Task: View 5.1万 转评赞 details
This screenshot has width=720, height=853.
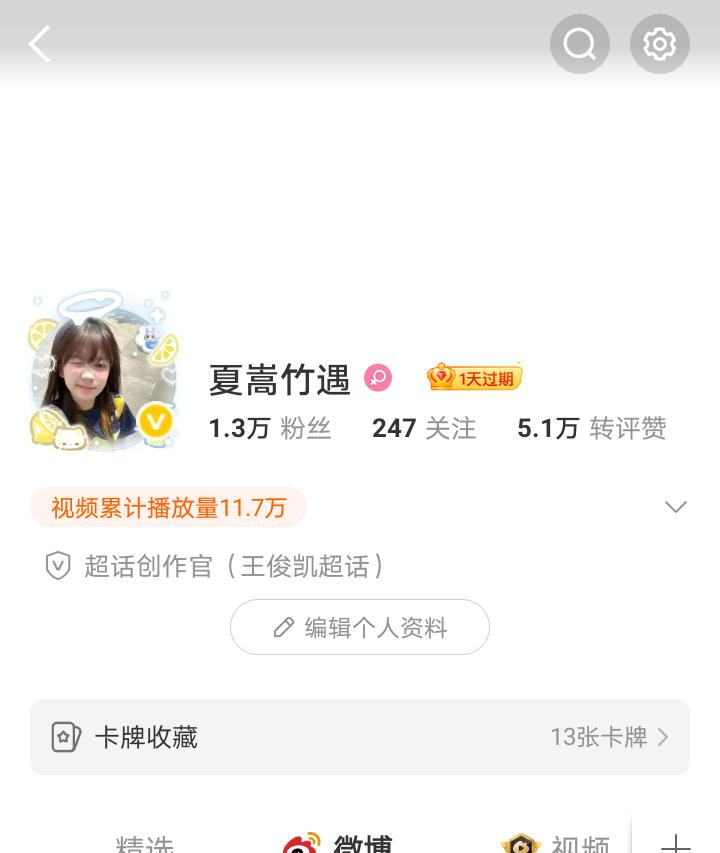Action: 591,428
